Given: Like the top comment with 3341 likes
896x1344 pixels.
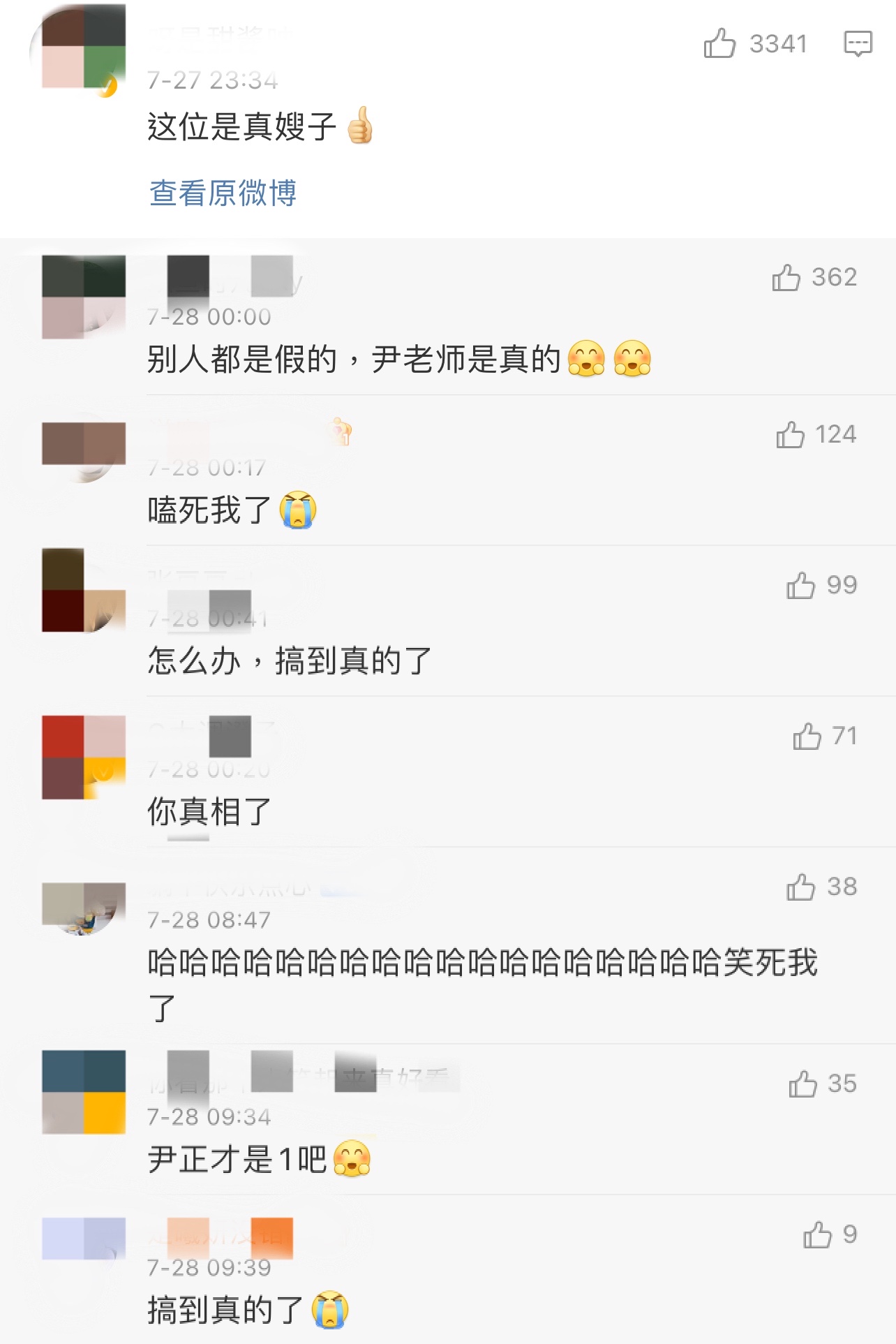Looking at the screenshot, I should (x=719, y=43).
